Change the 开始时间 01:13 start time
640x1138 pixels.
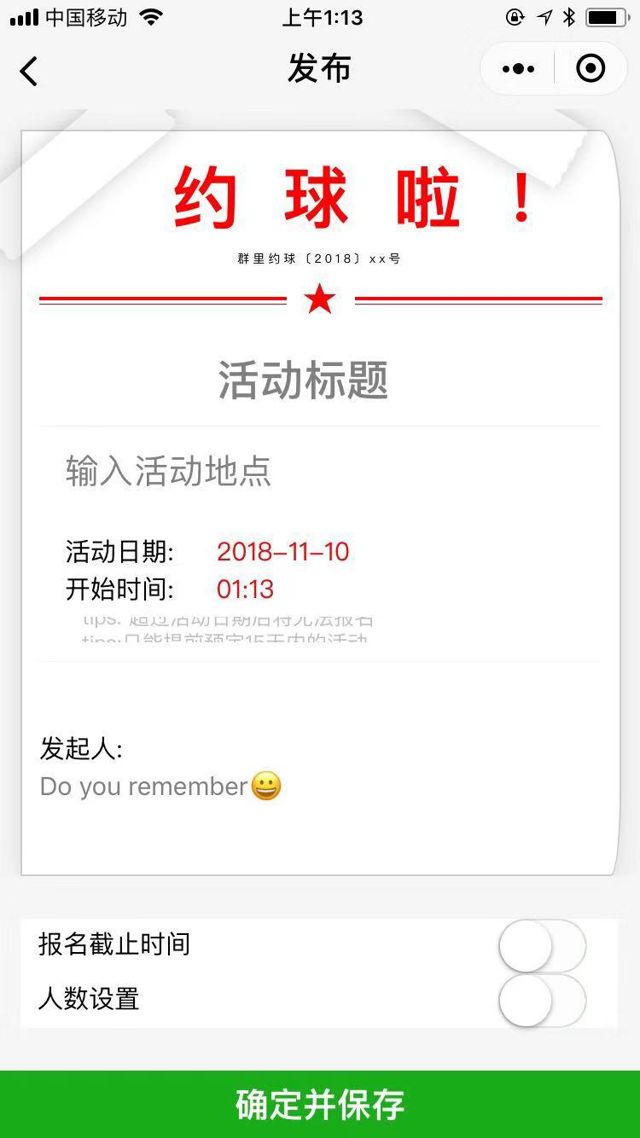coord(246,589)
